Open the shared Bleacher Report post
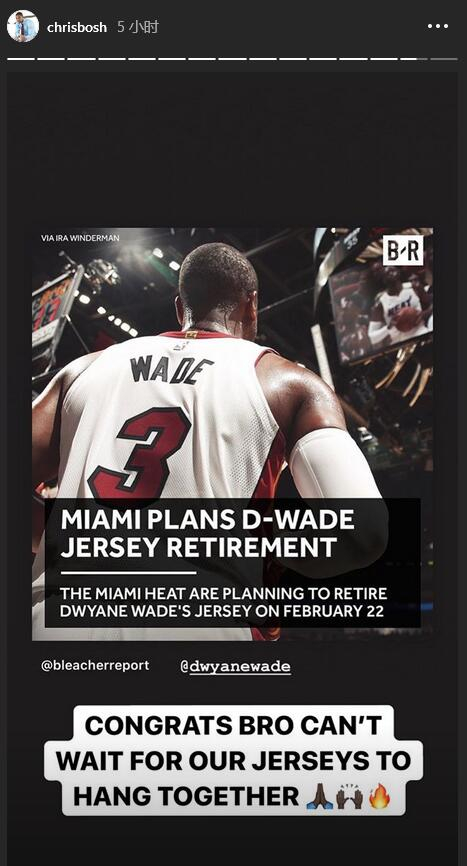The image size is (467, 866). 232,434
